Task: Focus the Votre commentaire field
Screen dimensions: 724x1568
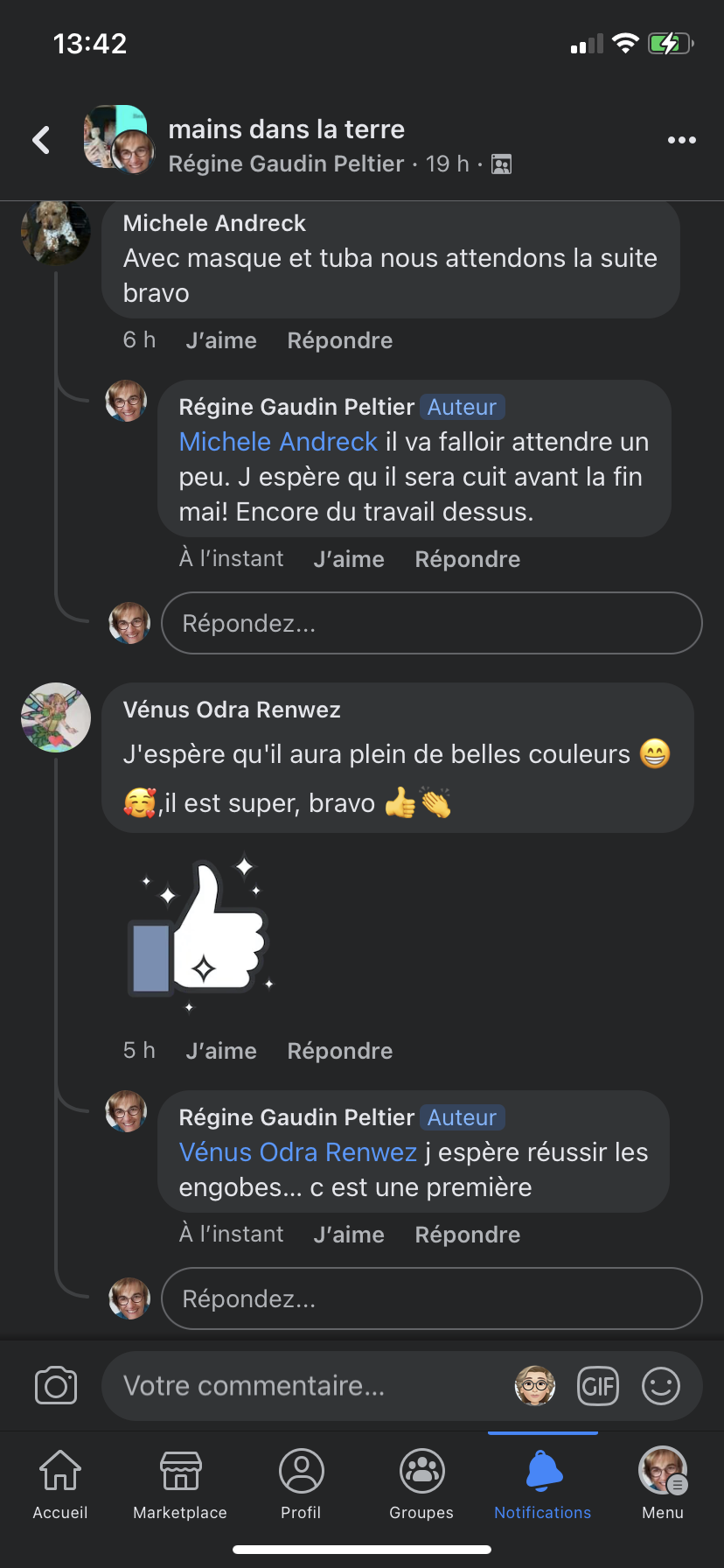Action: click(306, 1386)
